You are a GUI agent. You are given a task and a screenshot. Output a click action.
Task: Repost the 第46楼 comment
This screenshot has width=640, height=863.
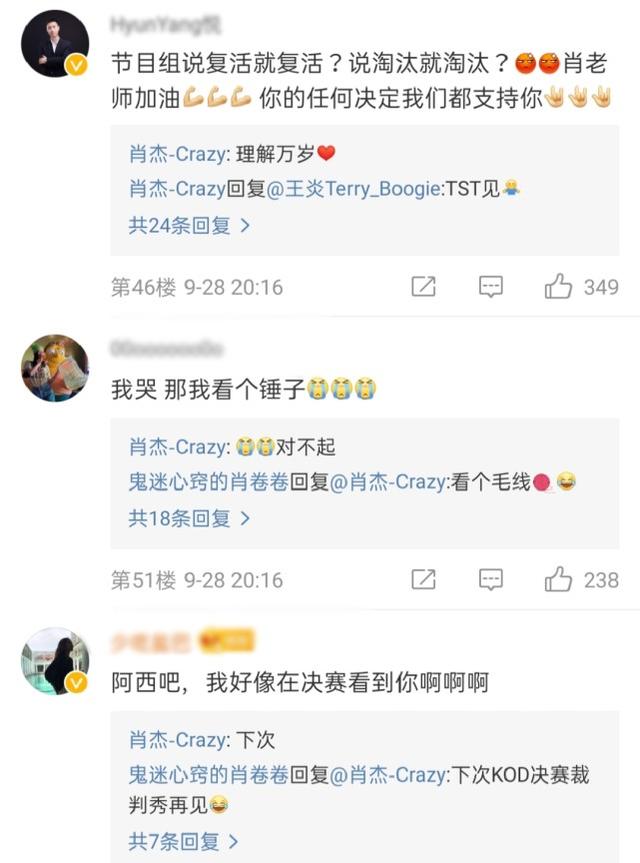point(424,287)
